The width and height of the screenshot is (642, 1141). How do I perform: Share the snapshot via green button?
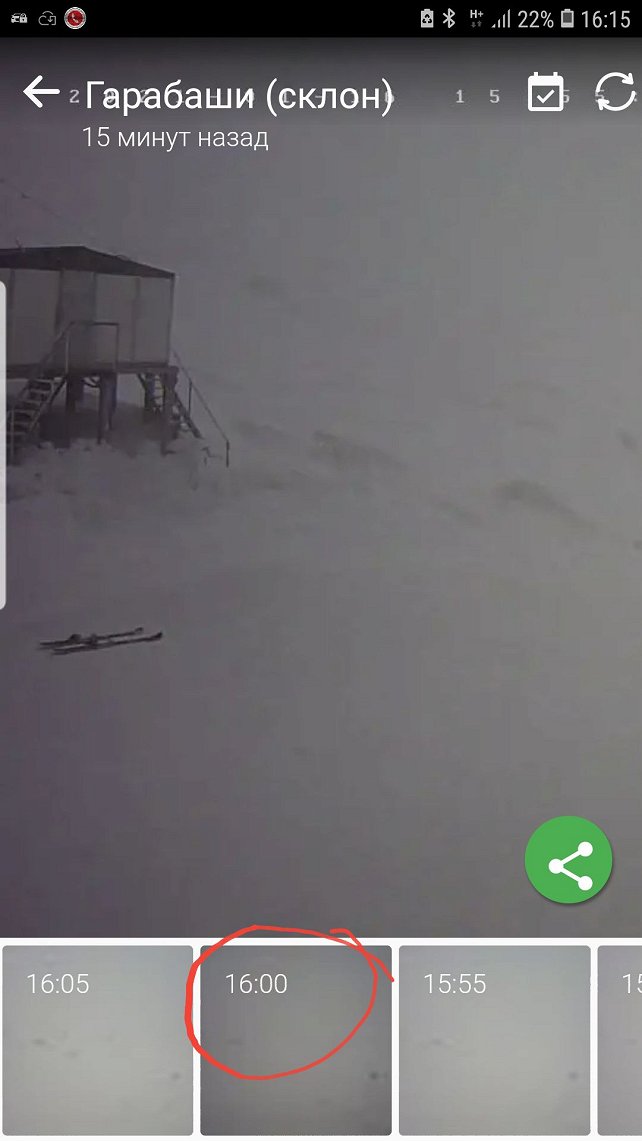pyautogui.click(x=569, y=861)
